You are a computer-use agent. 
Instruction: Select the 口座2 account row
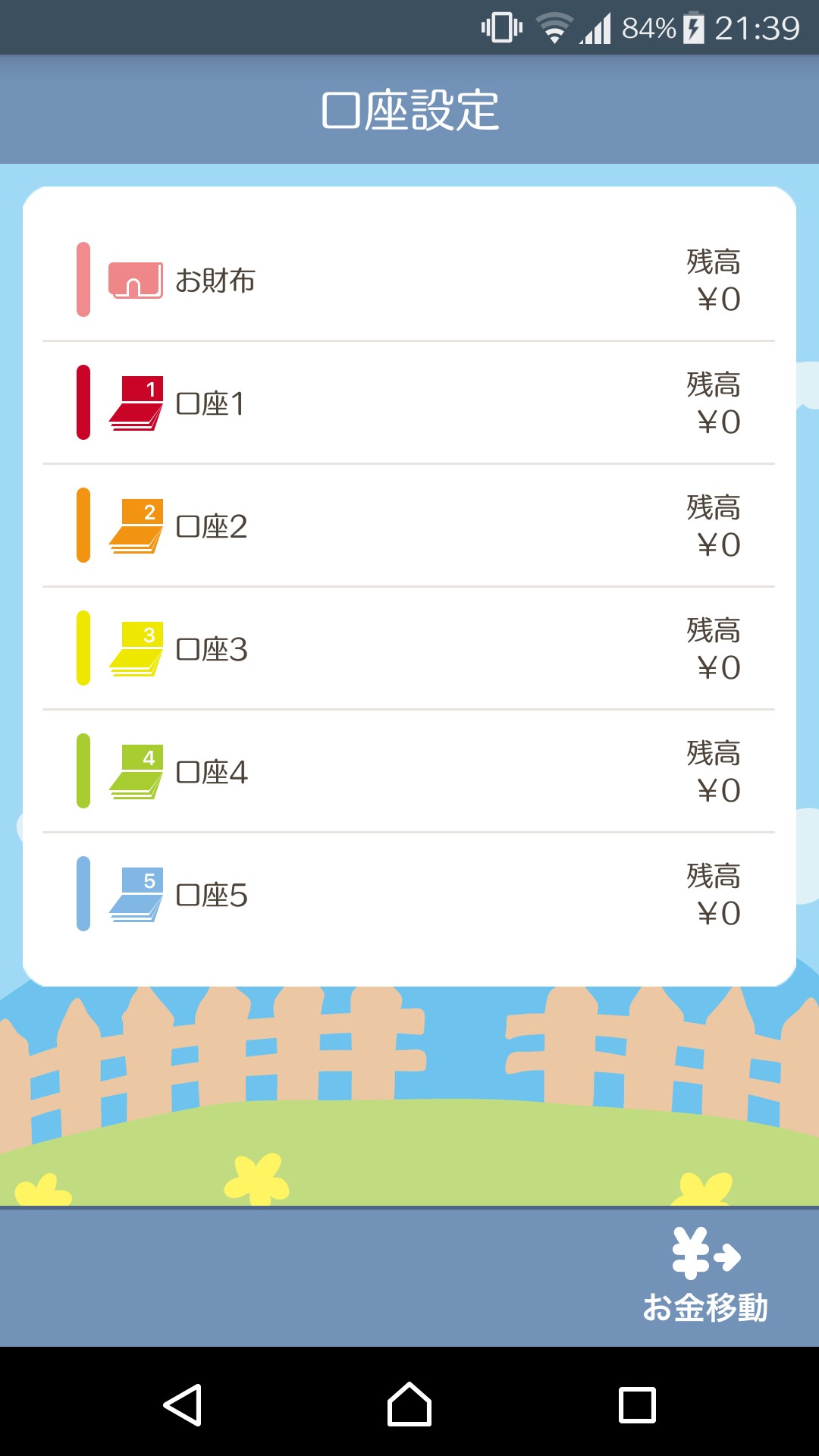pos(409,526)
